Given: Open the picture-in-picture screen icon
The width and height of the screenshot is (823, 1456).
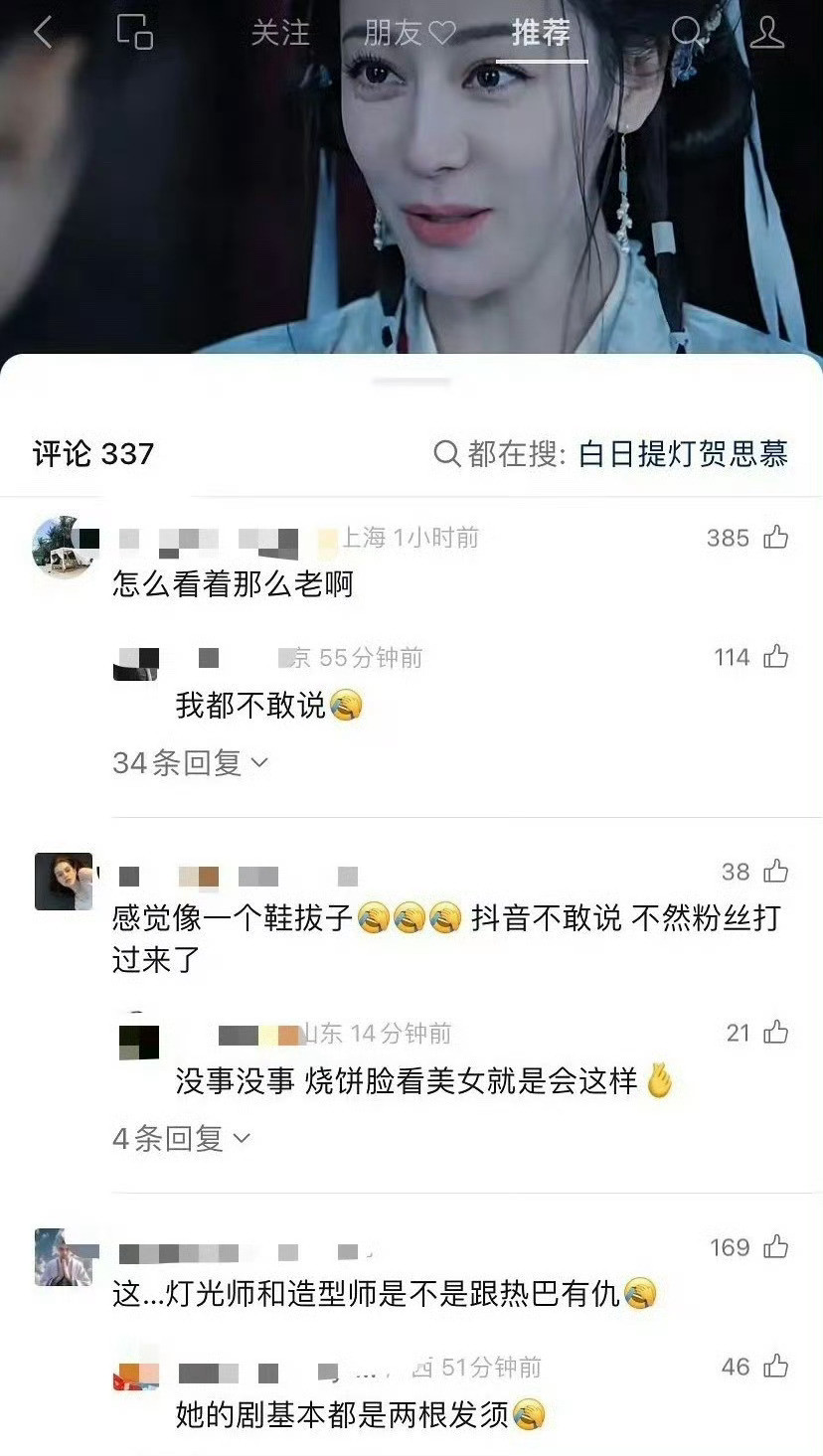Looking at the screenshot, I should pyautogui.click(x=135, y=32).
